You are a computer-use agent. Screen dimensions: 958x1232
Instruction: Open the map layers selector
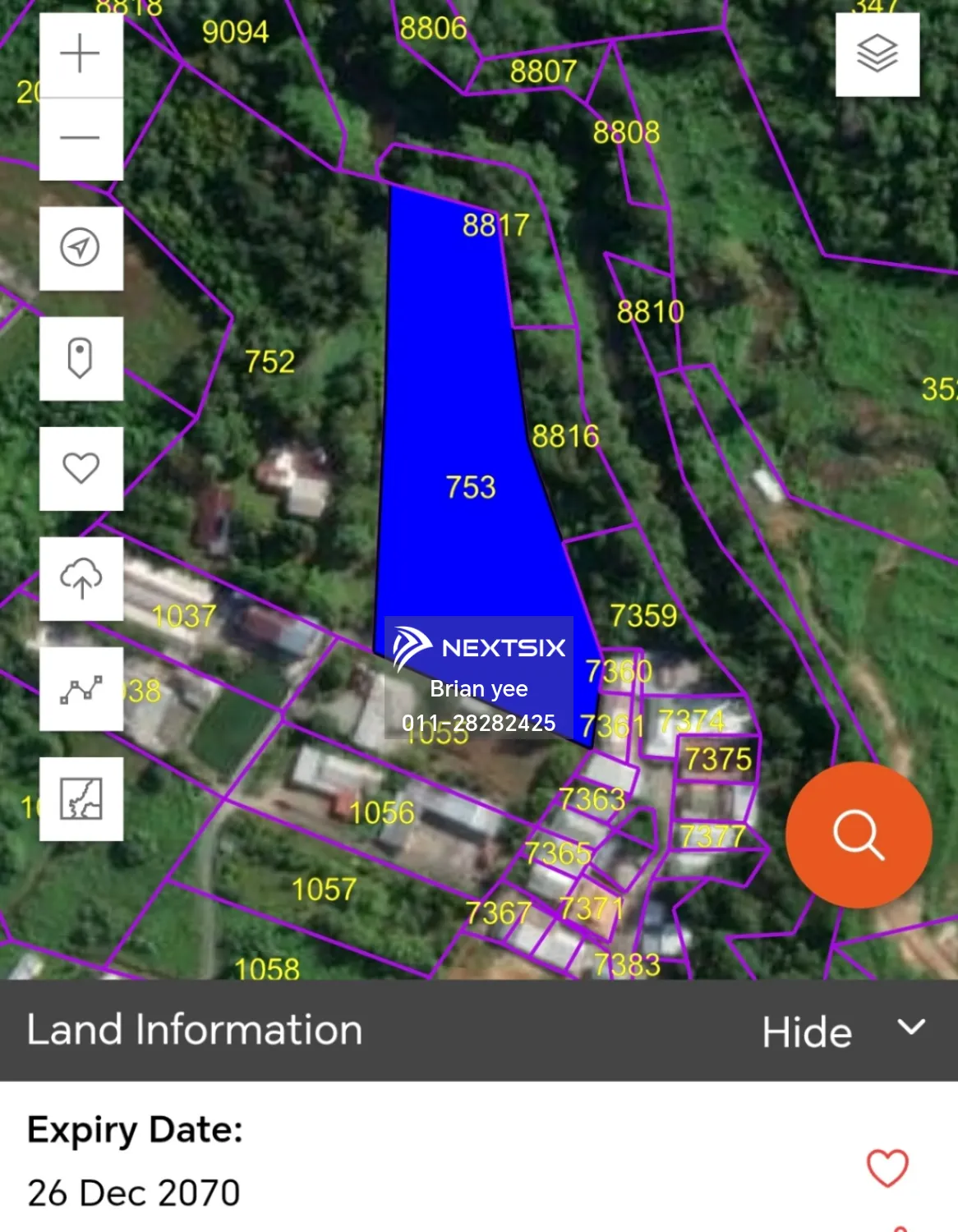click(877, 54)
